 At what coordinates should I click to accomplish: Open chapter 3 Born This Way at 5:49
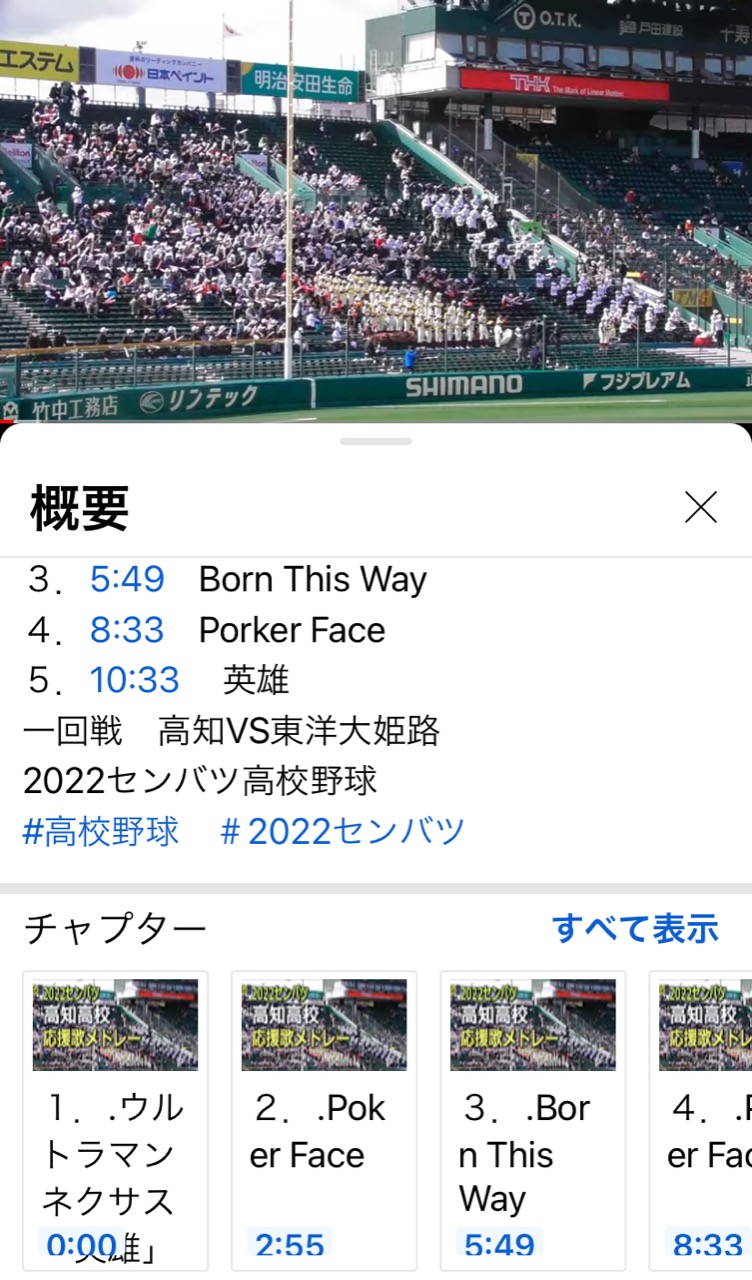pyautogui.click(x=532, y=1120)
